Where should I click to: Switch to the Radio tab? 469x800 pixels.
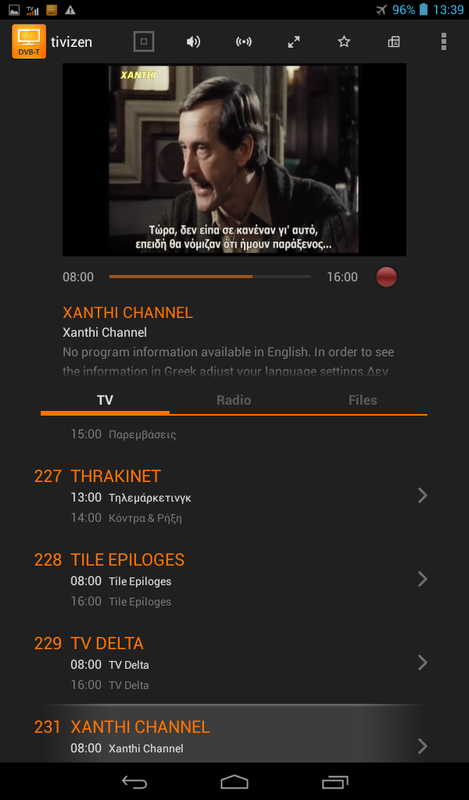pyautogui.click(x=234, y=400)
